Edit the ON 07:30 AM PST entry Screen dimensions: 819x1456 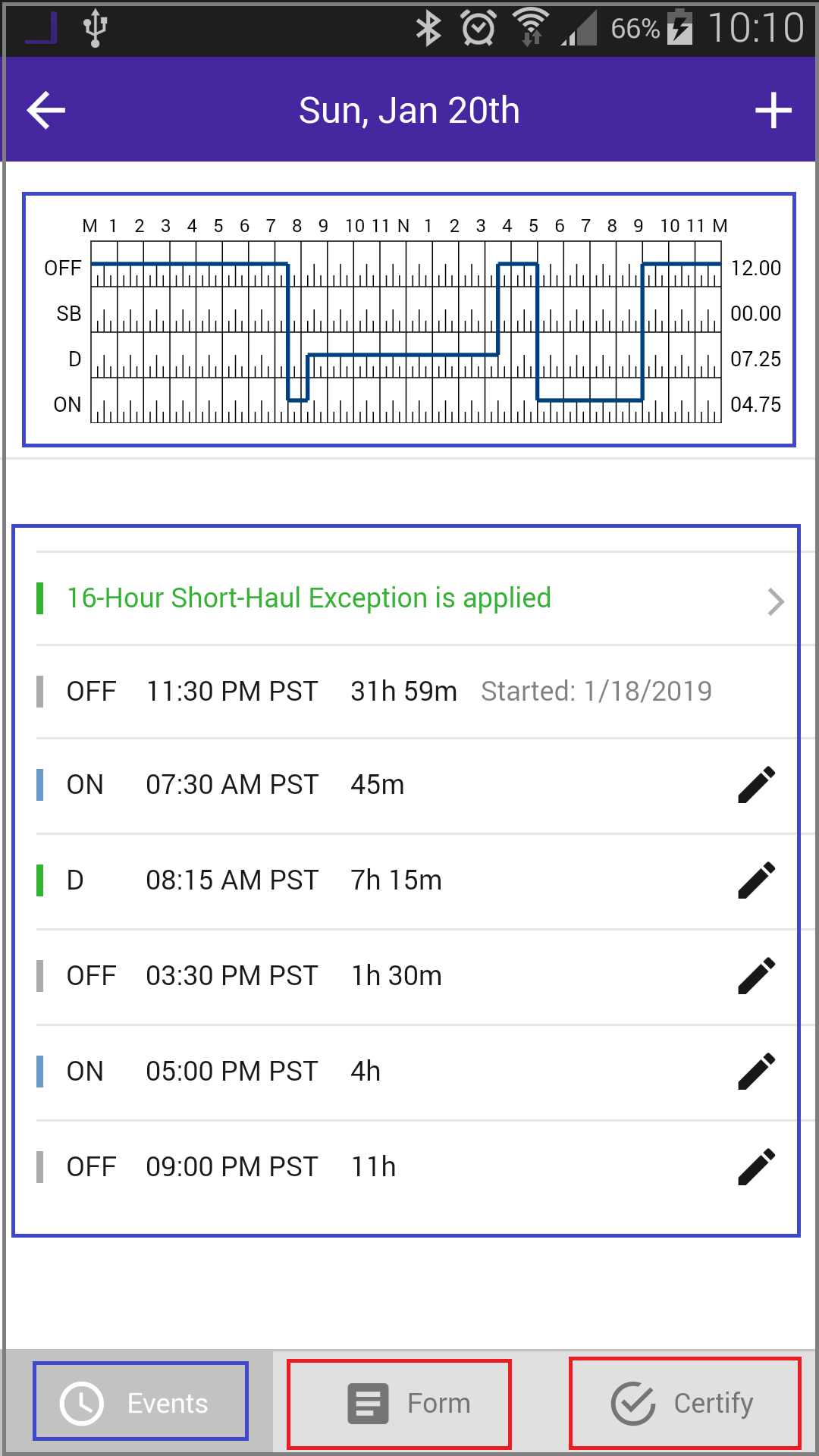coord(757,785)
